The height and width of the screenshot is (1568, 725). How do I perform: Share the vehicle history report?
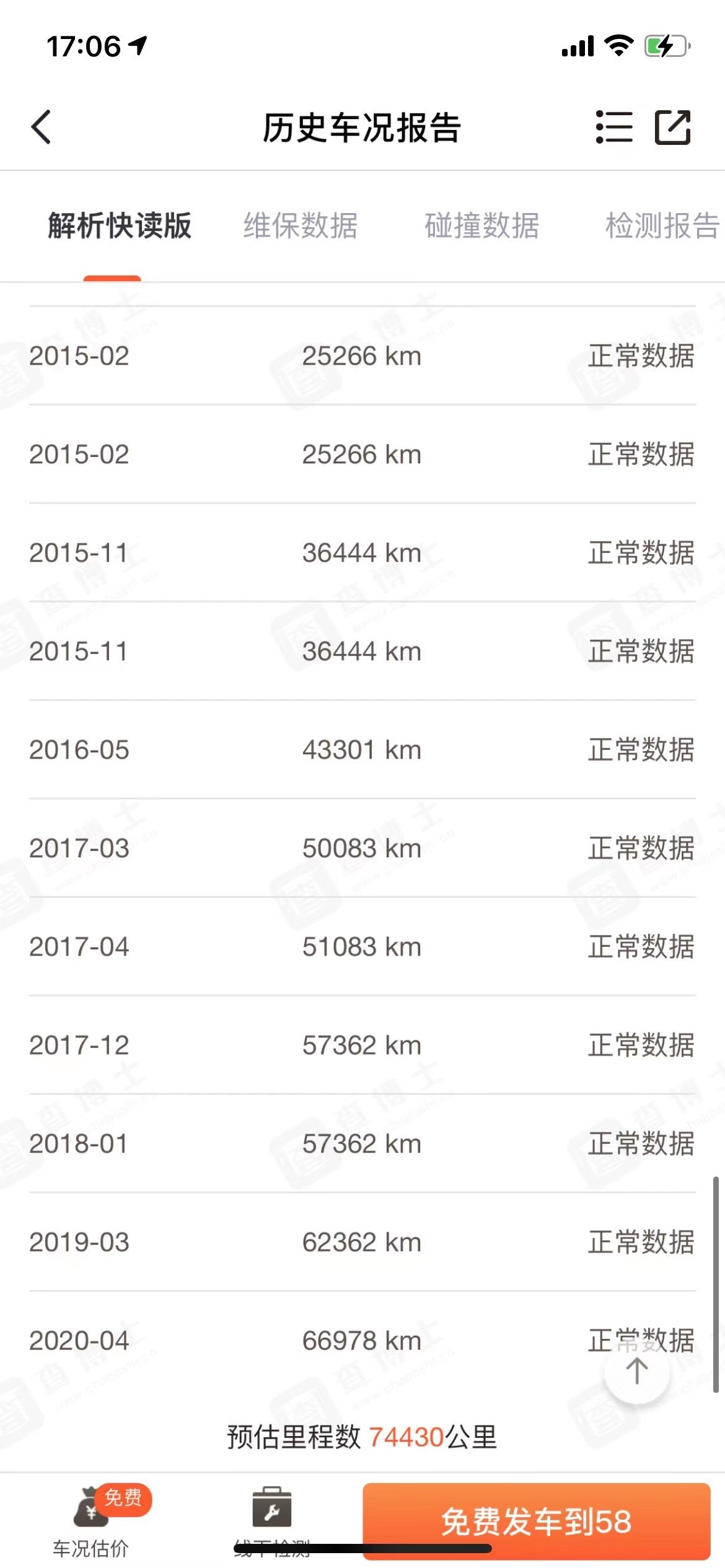click(672, 128)
